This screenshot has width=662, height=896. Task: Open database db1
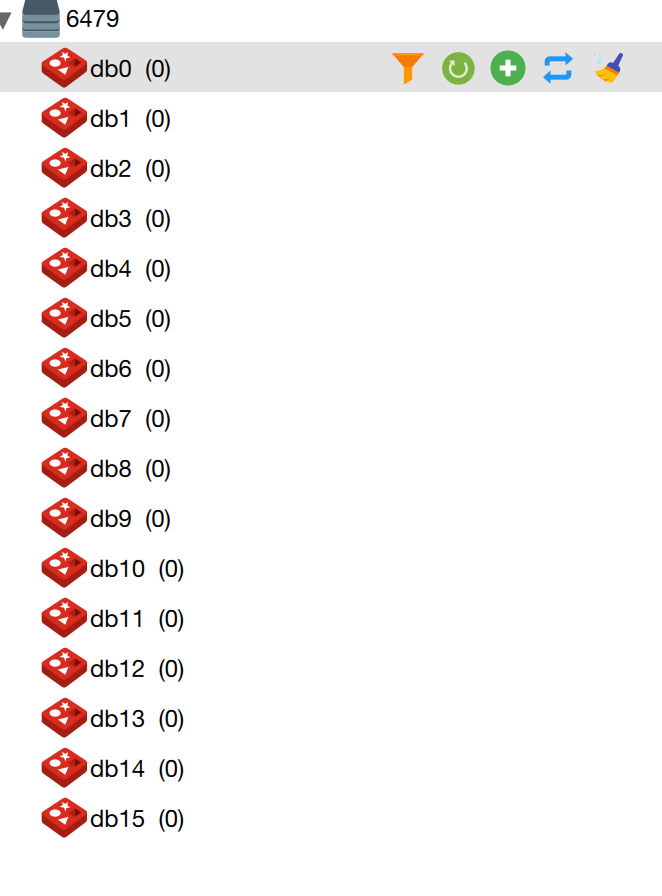(110, 119)
